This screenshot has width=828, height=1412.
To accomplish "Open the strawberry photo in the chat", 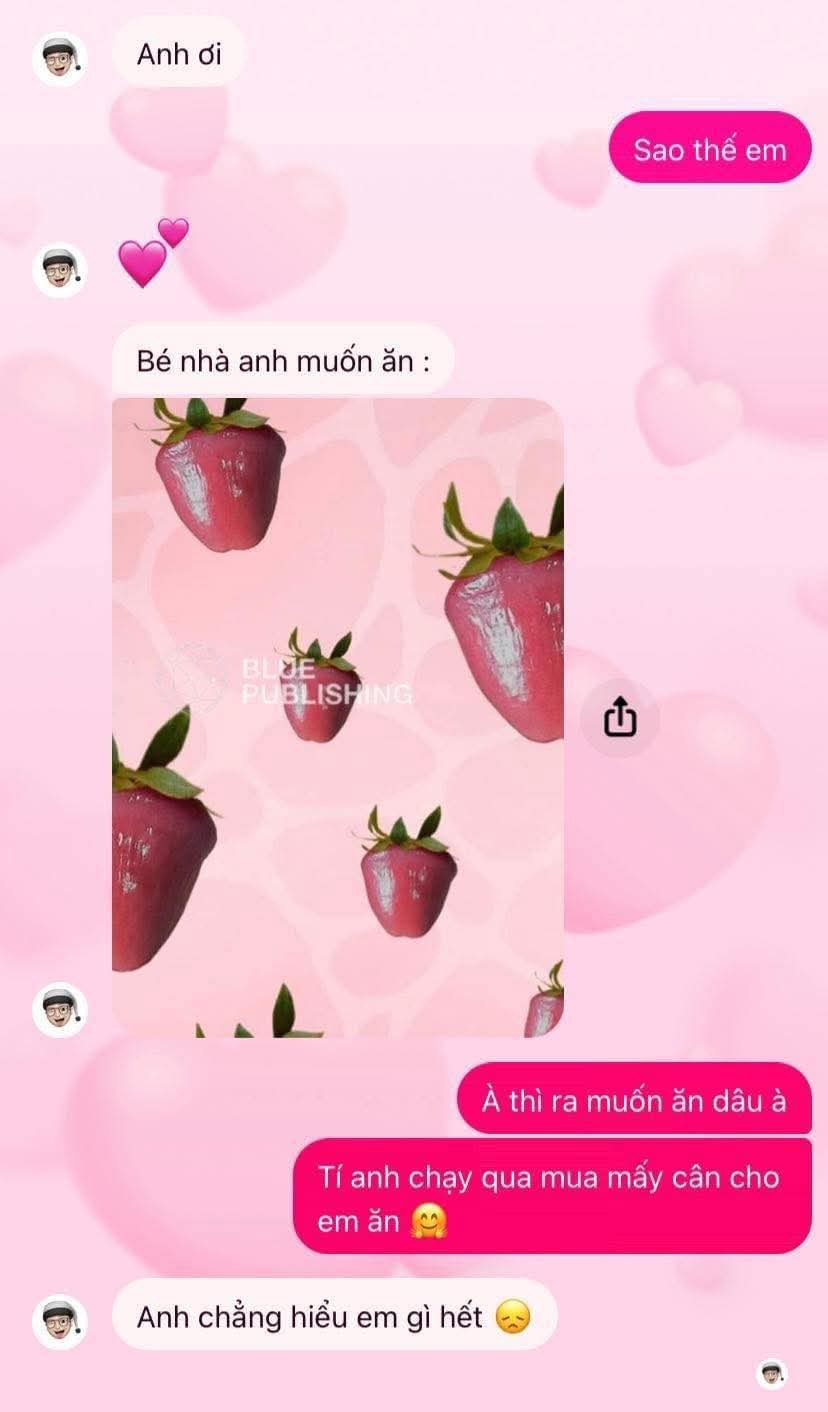I will (x=338, y=717).
